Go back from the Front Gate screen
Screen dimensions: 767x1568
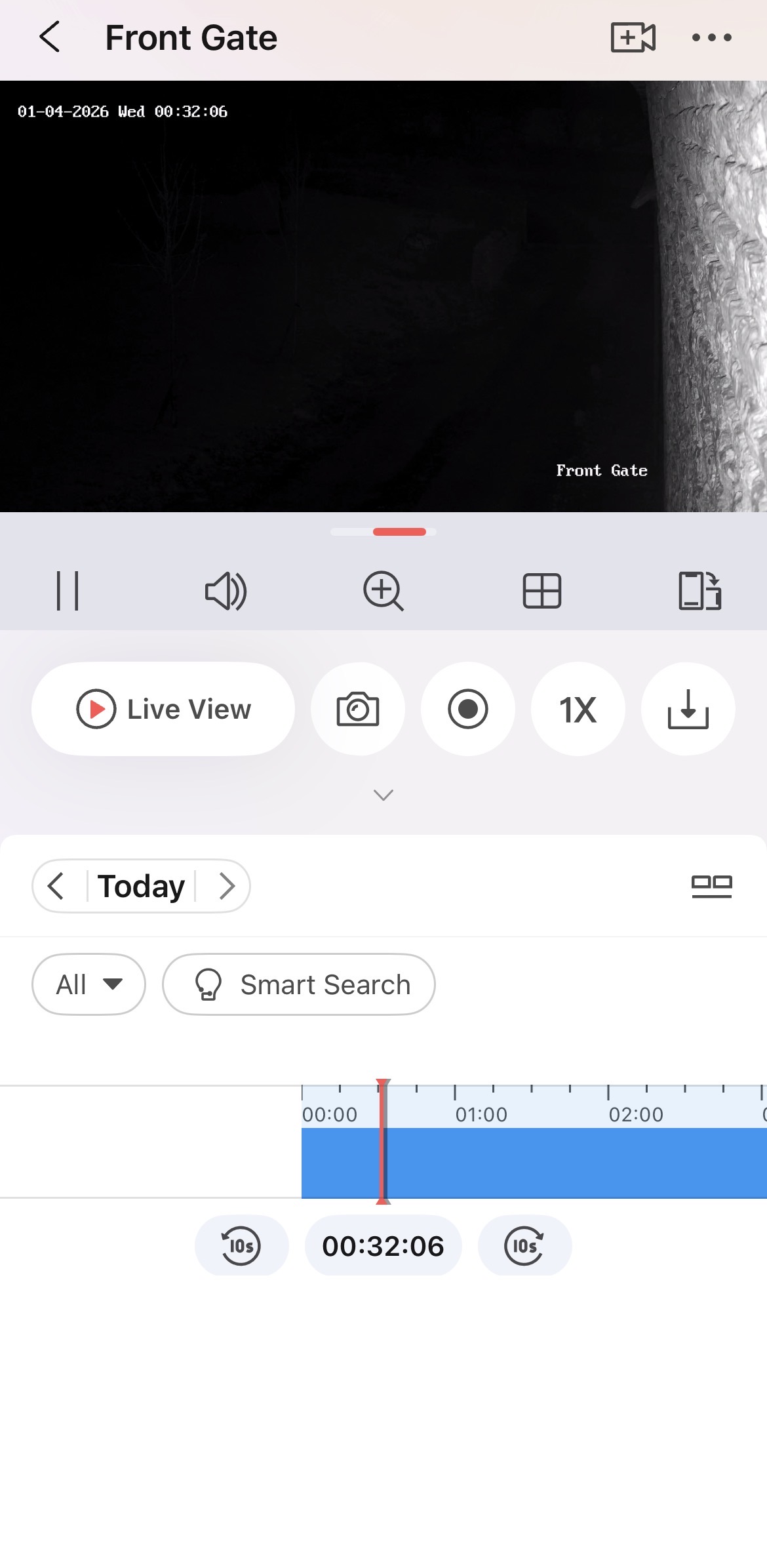[50, 37]
